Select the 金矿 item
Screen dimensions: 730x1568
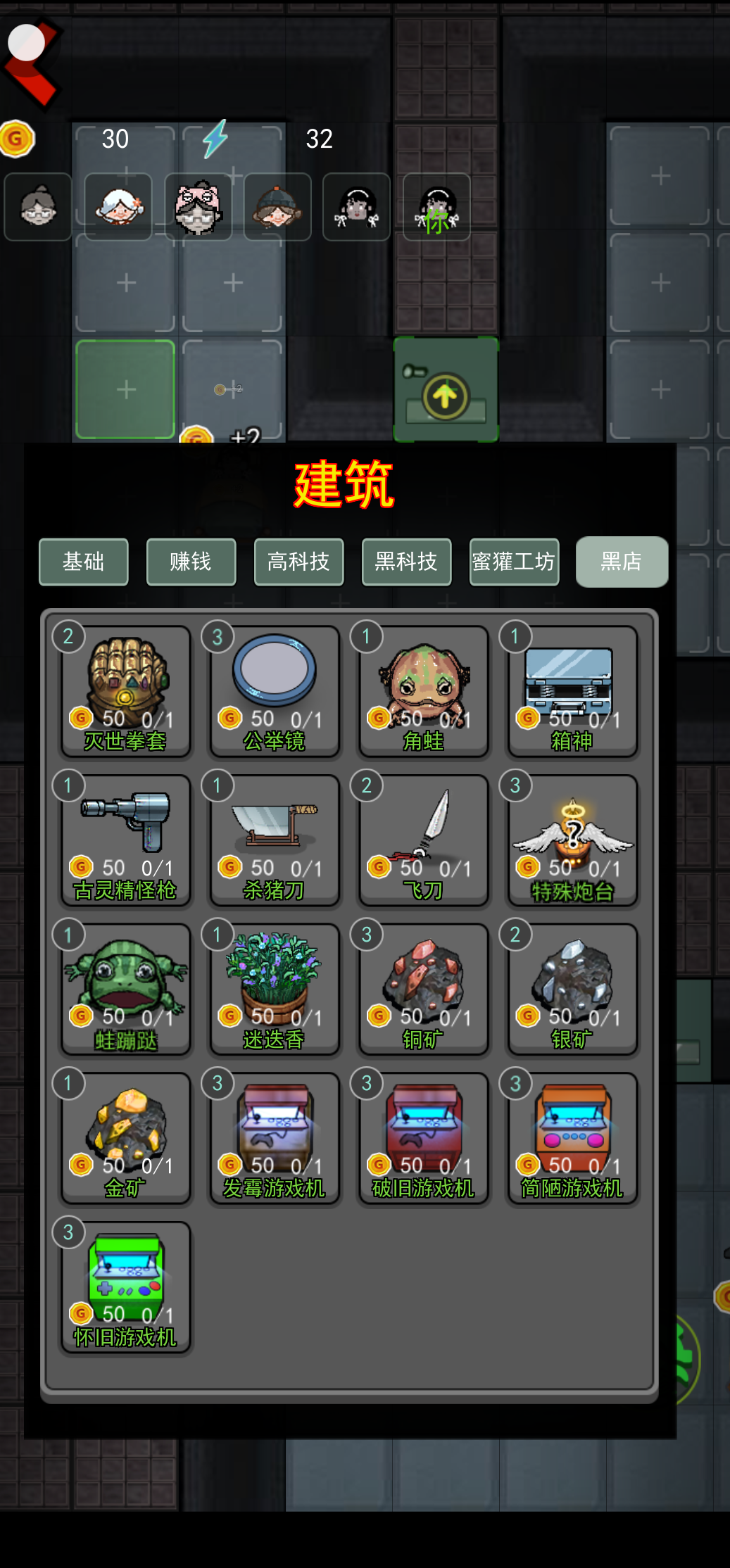tap(126, 1139)
